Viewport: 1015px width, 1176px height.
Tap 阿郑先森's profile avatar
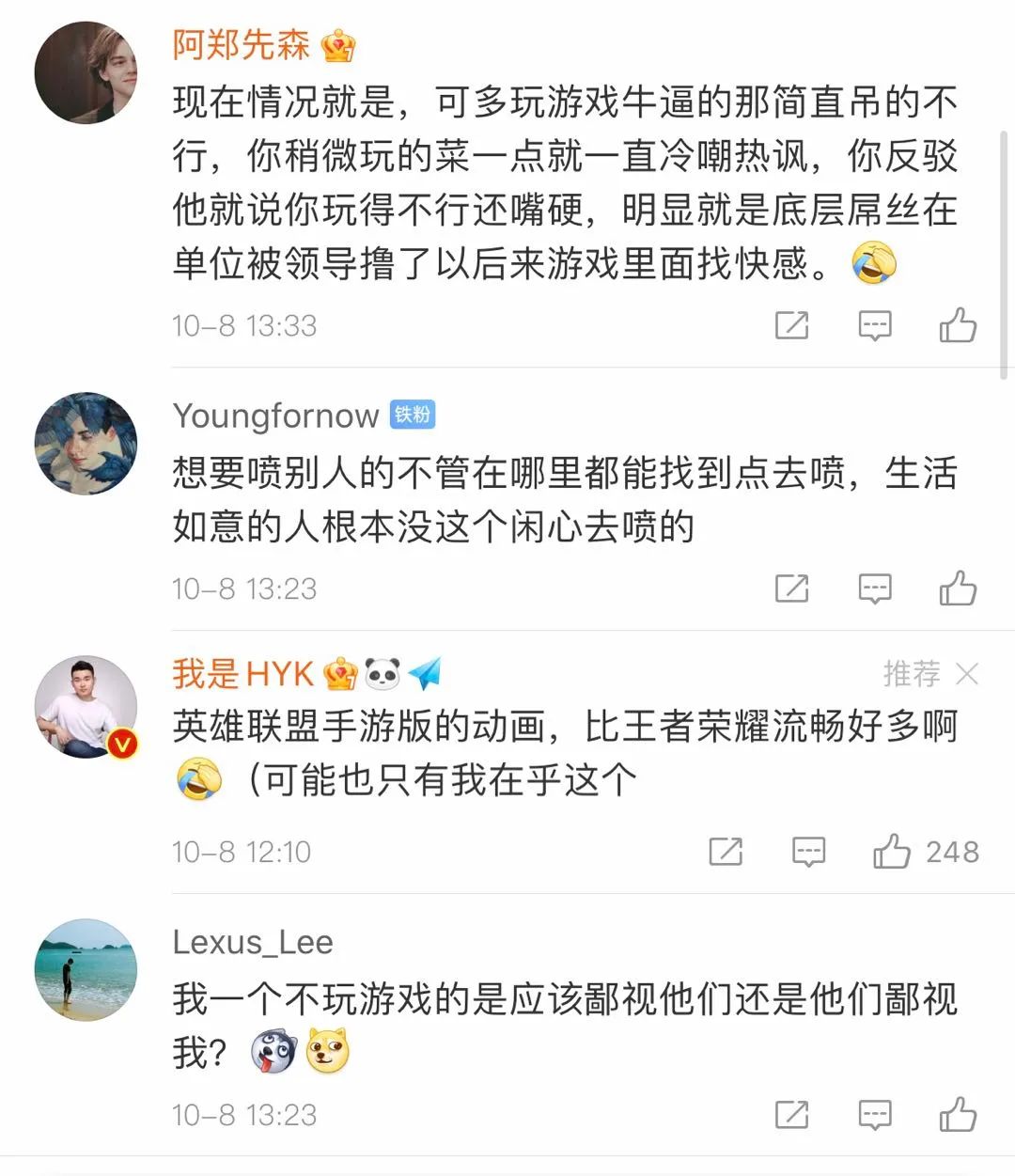click(85, 72)
